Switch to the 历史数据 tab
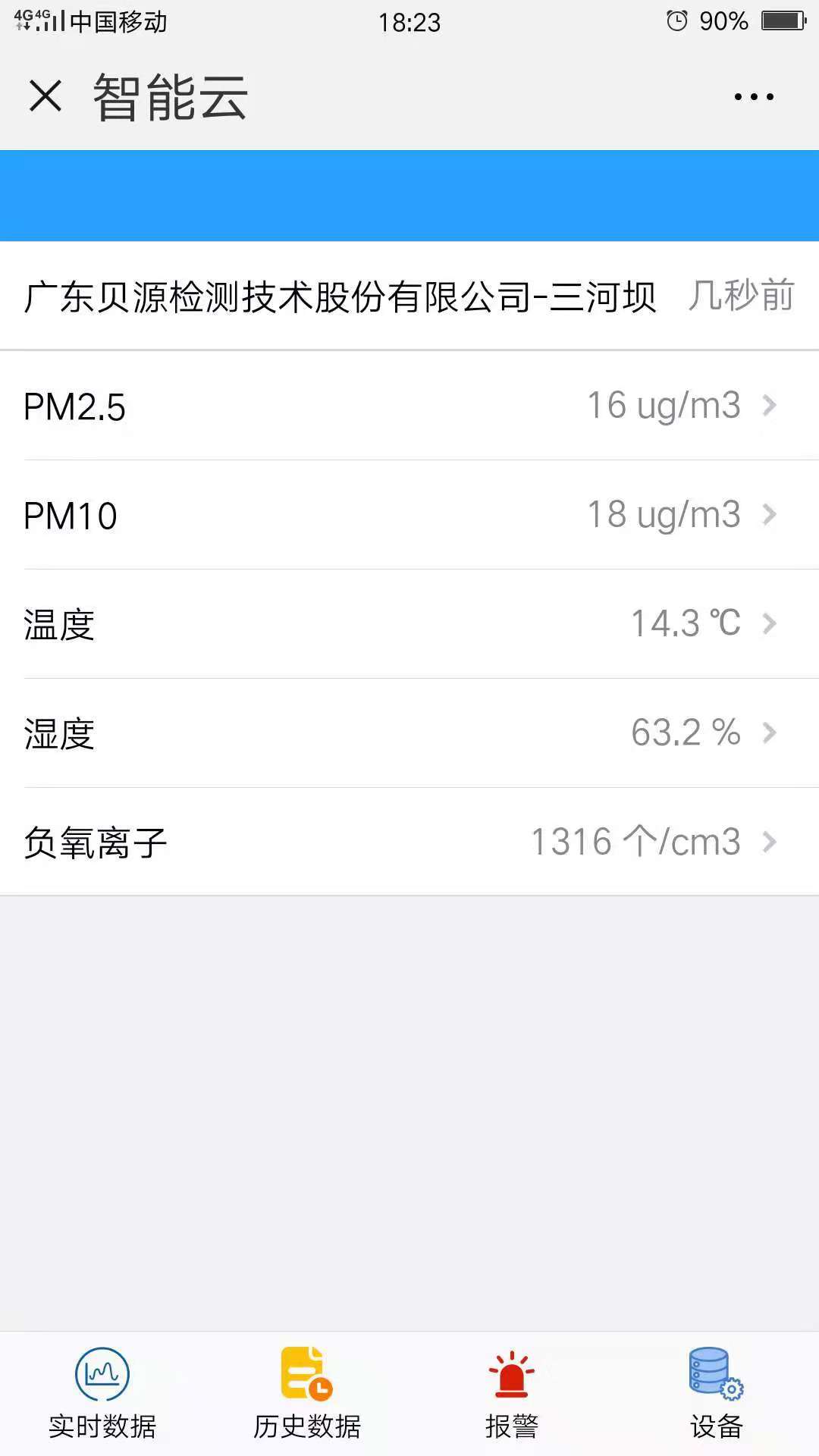 307,1394
